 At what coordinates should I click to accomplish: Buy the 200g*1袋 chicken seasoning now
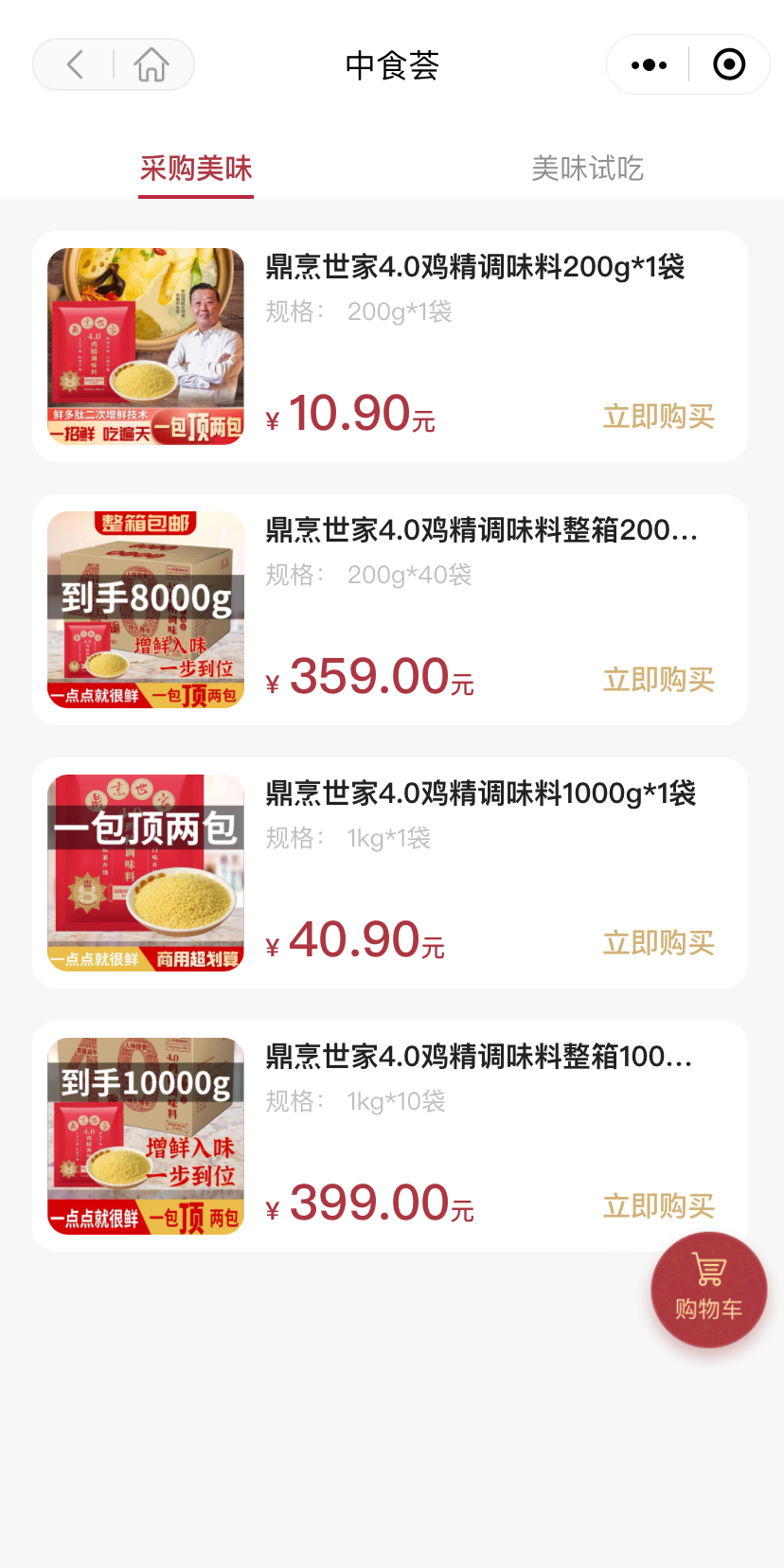658,417
